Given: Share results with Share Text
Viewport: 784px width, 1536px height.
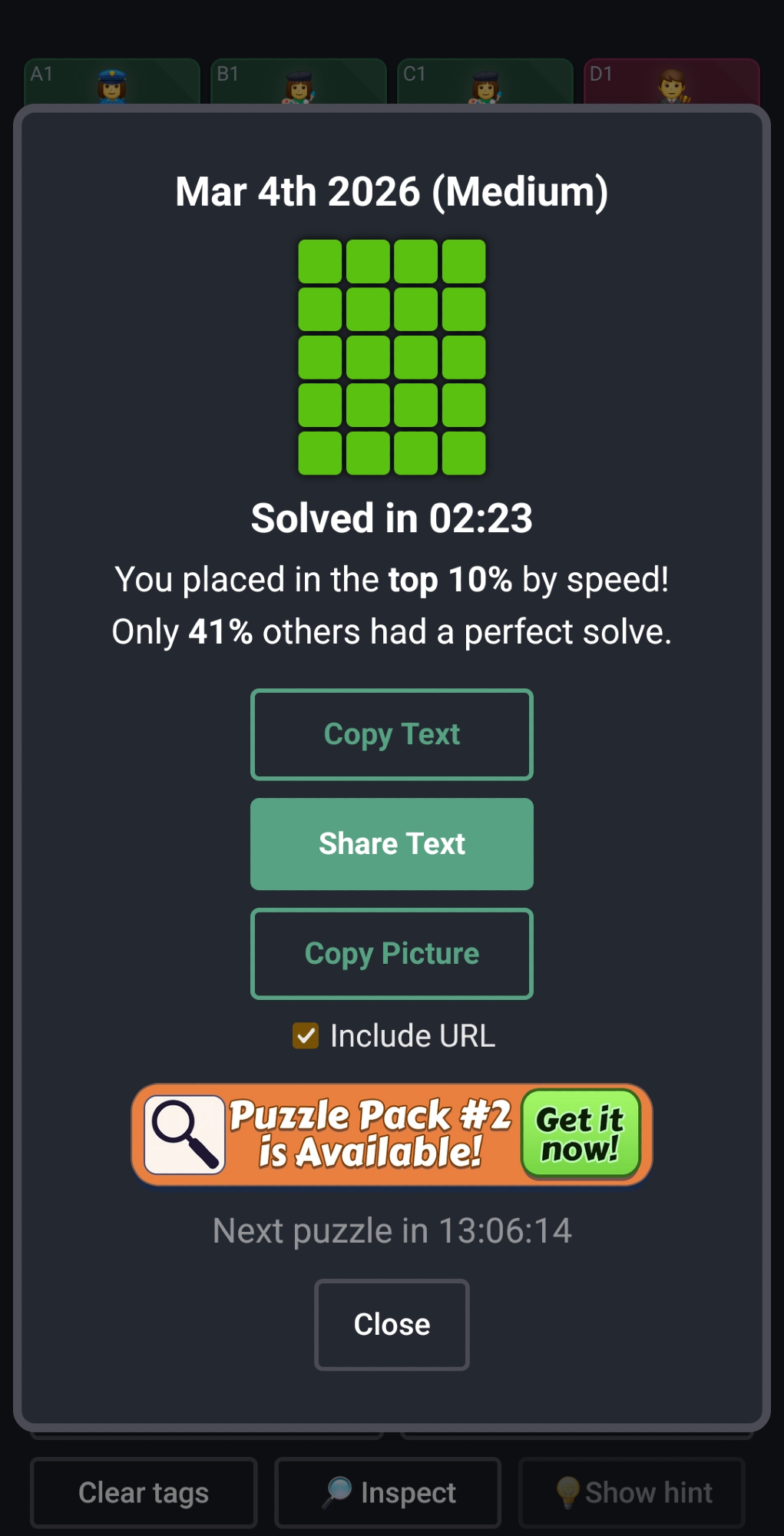Looking at the screenshot, I should 392,844.
